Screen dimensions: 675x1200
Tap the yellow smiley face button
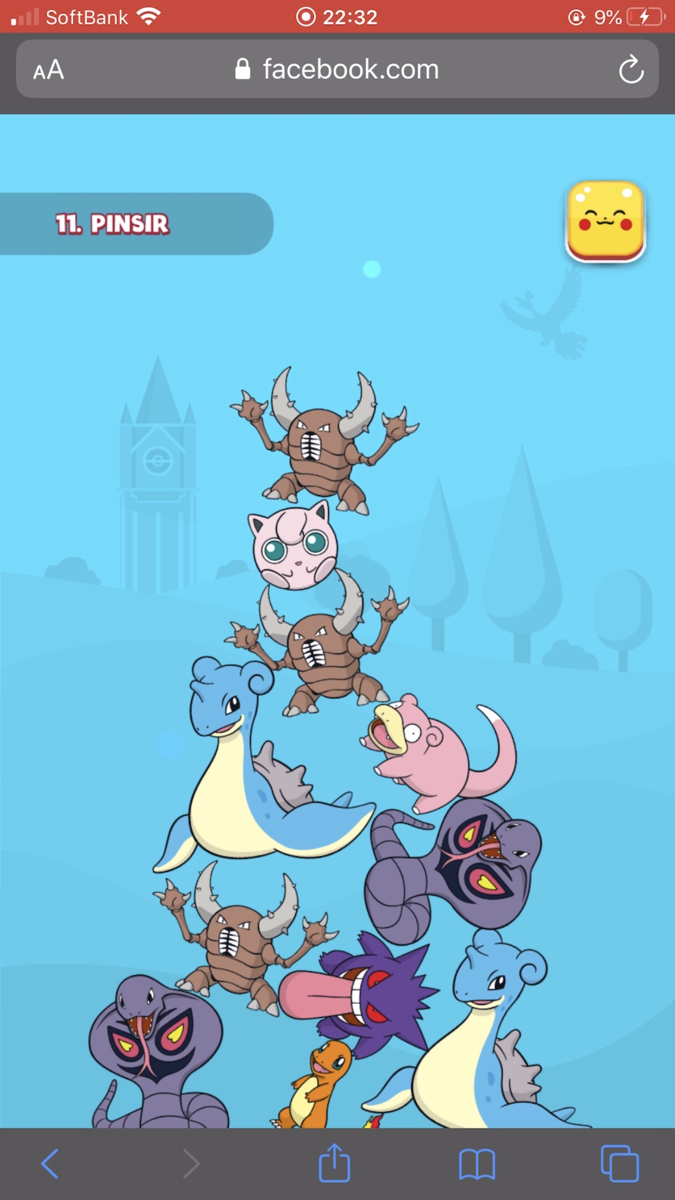pos(606,221)
